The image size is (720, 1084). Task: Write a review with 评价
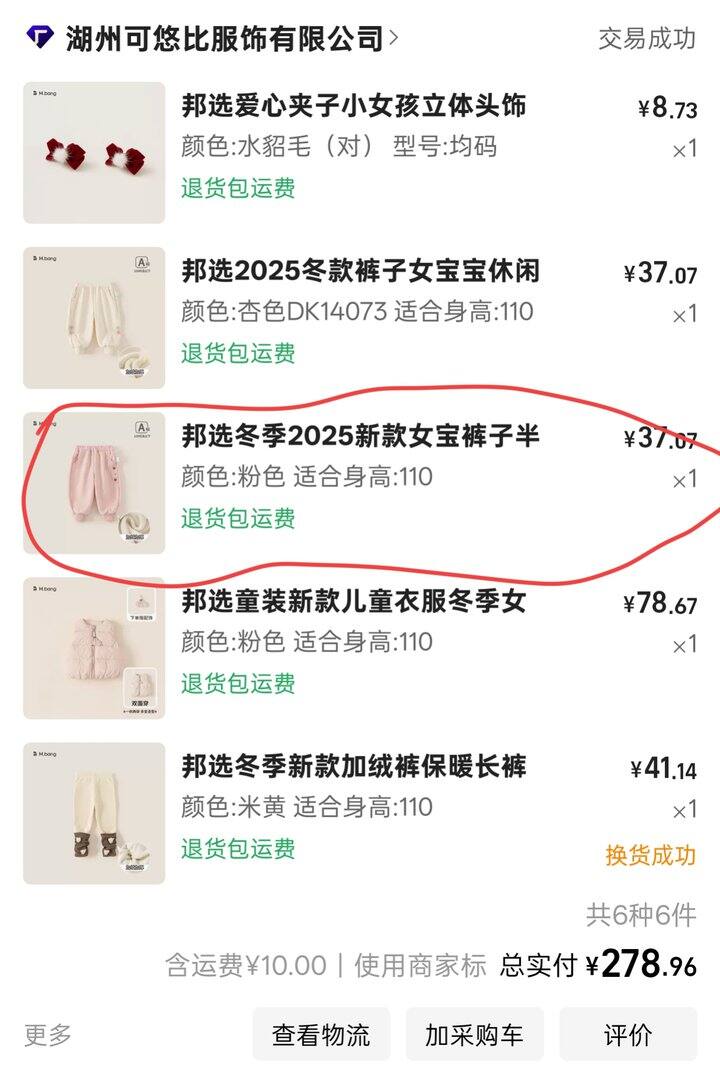tap(627, 1034)
